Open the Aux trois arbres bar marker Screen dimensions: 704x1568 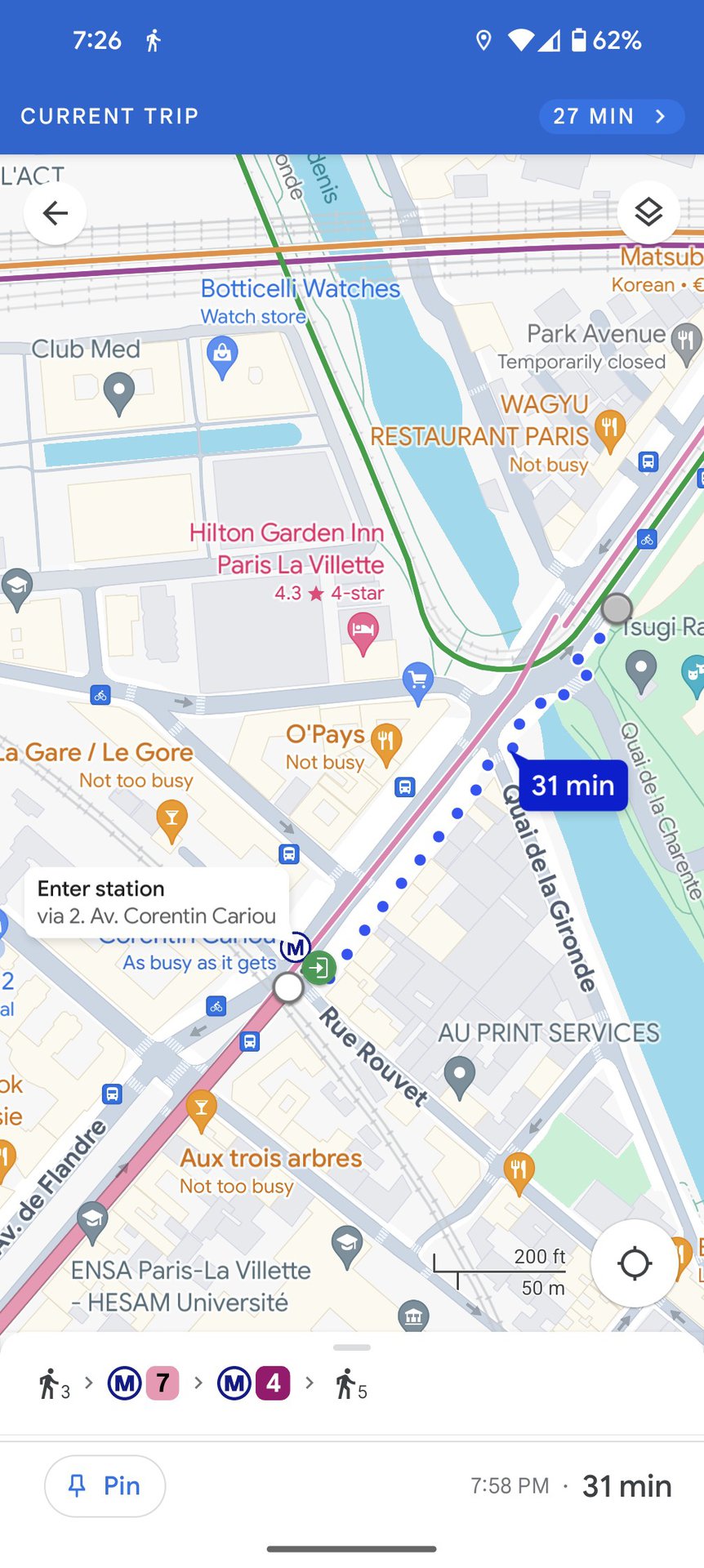[x=201, y=1109]
